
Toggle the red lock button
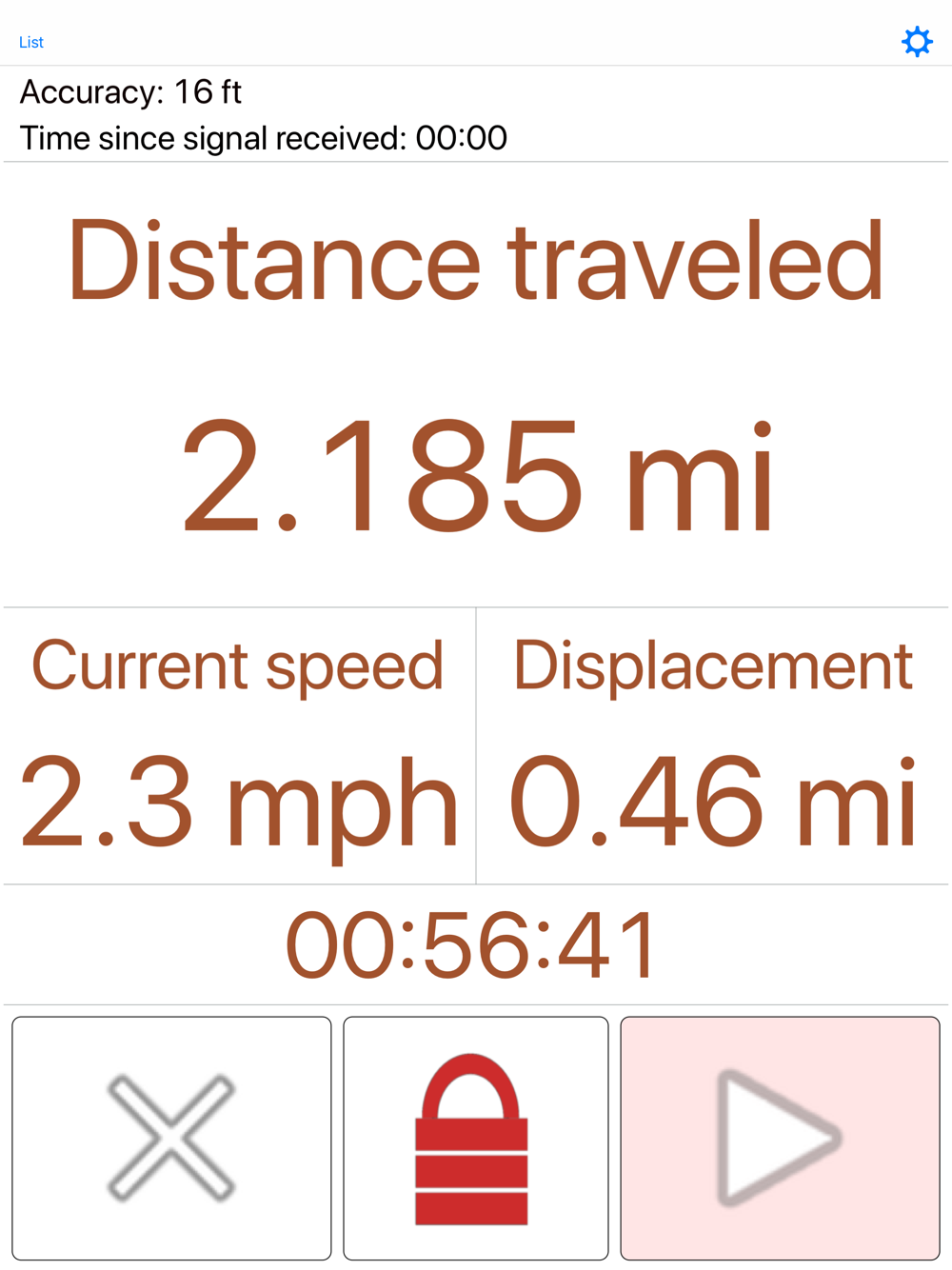point(475,1138)
